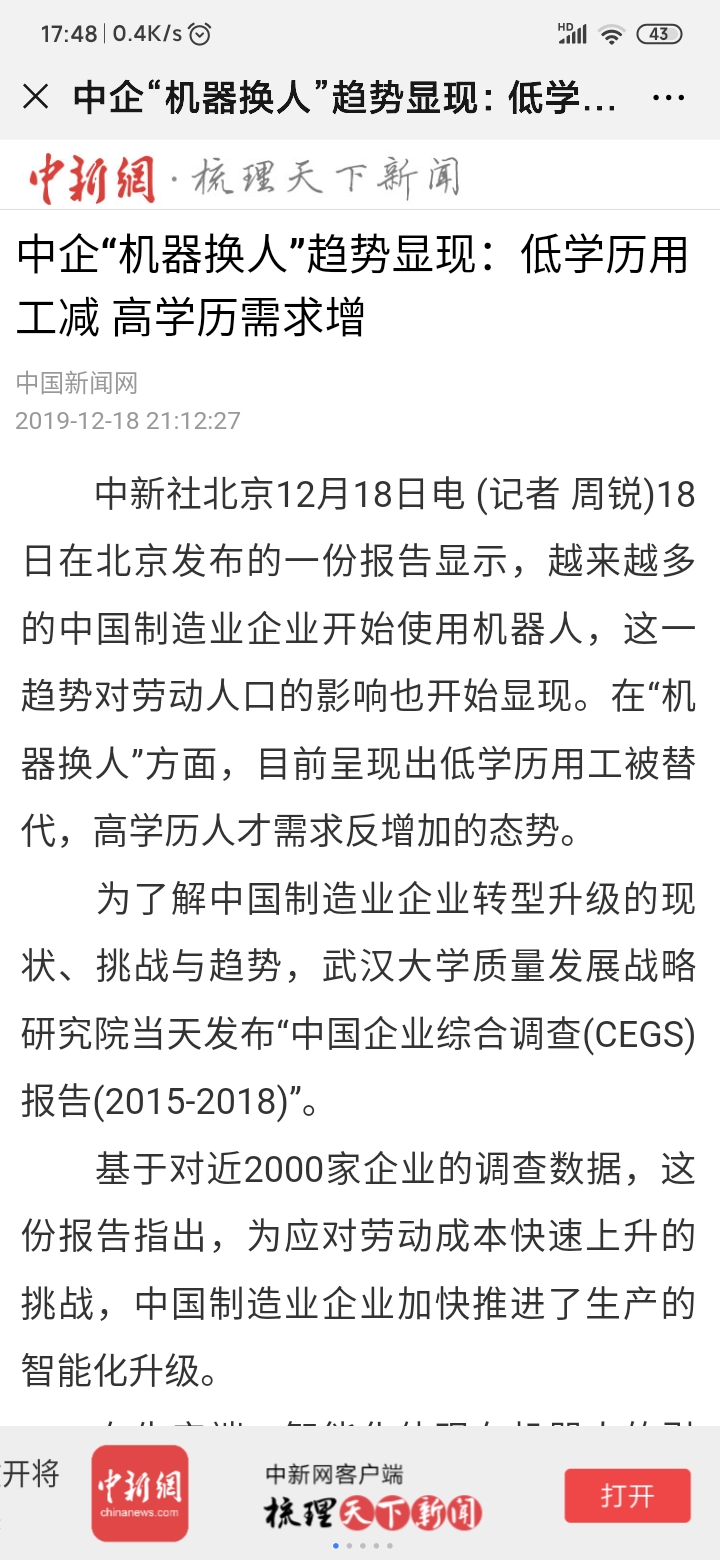
Task: Open the 中新网客户端 app banner
Action: click(x=372, y=1497)
